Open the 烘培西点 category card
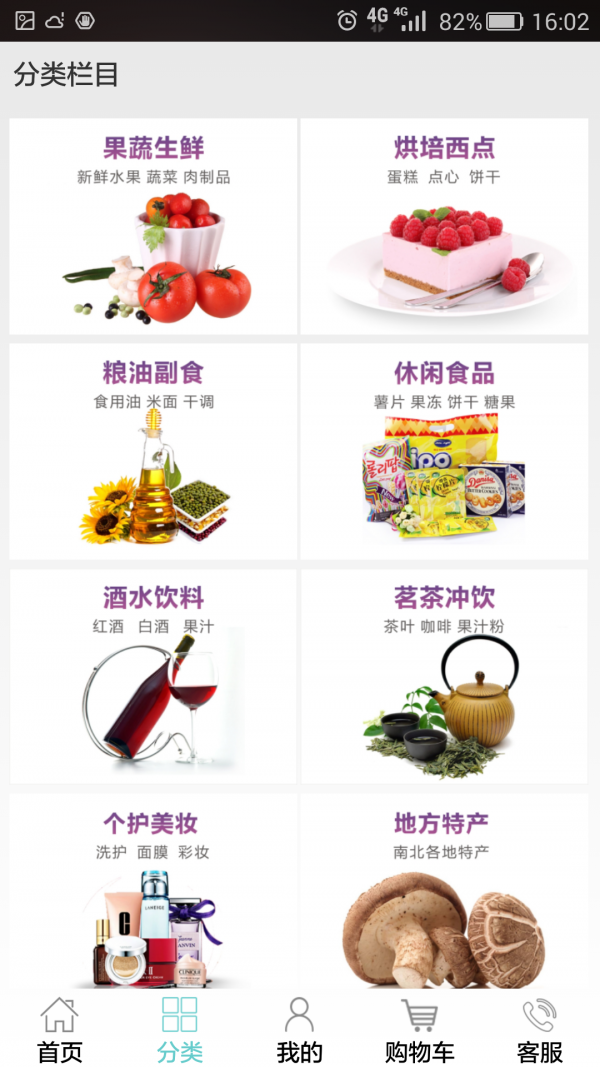 444,227
